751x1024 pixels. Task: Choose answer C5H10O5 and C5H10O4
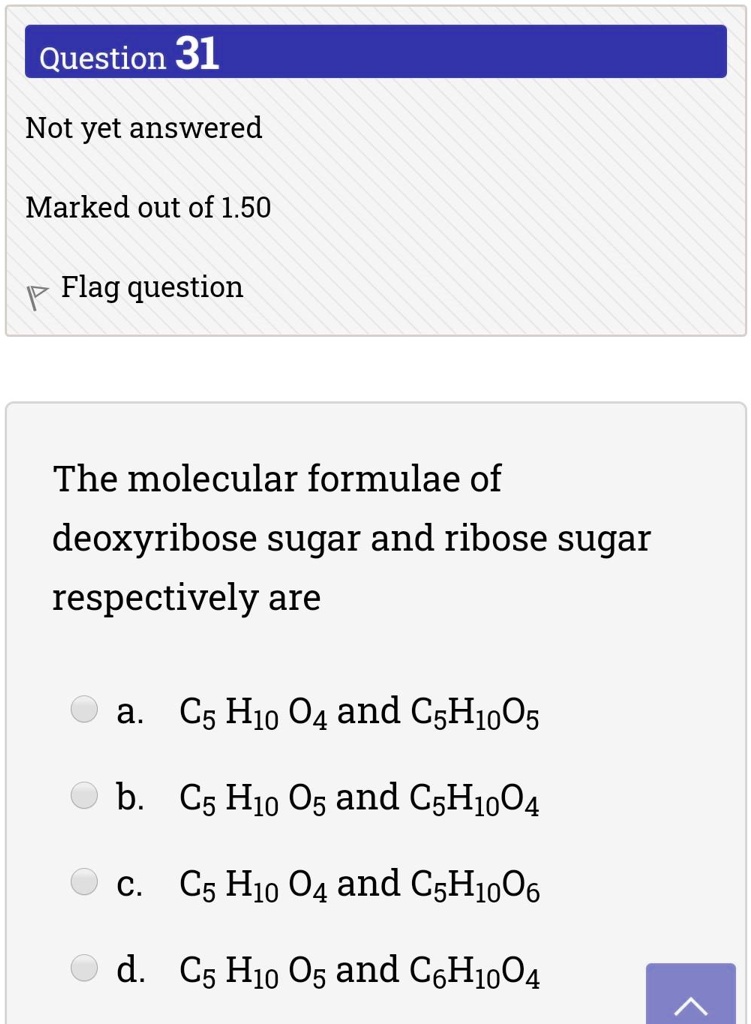[x=358, y=798]
